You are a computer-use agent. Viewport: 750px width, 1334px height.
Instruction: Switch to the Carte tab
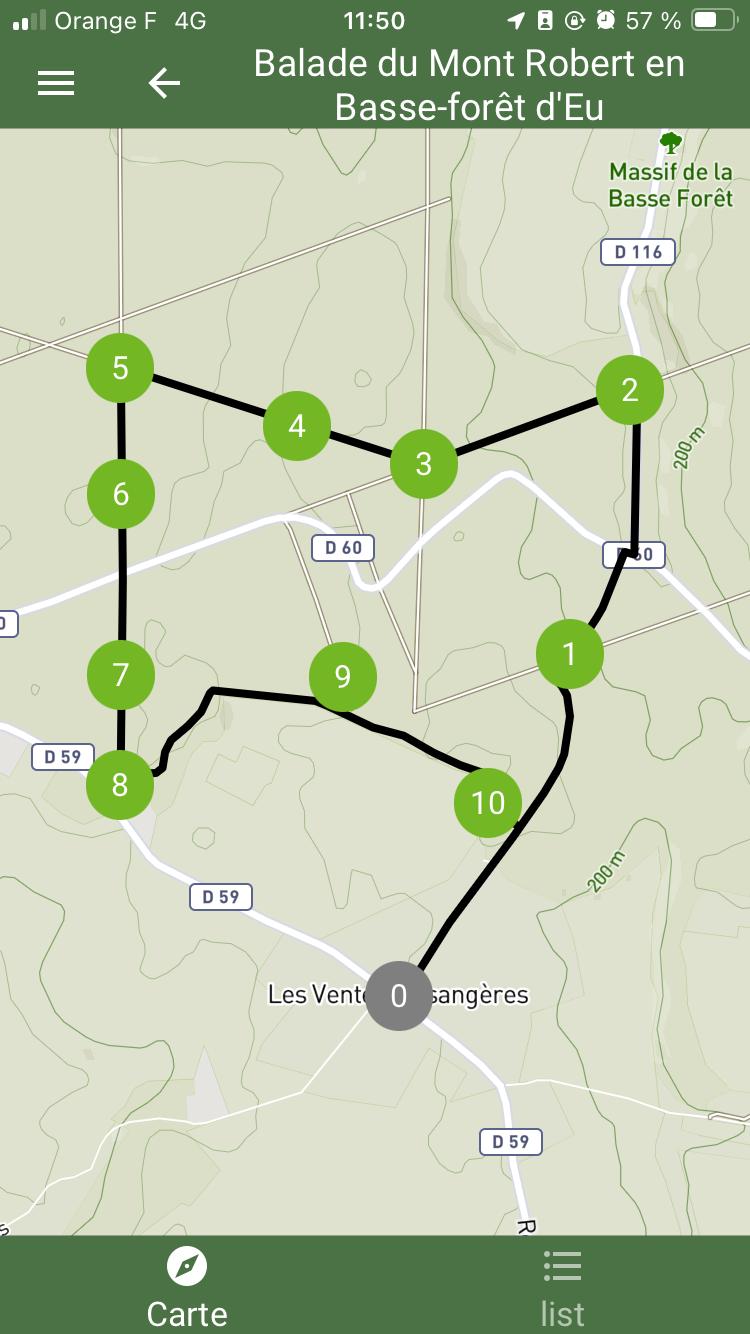[x=187, y=1287]
